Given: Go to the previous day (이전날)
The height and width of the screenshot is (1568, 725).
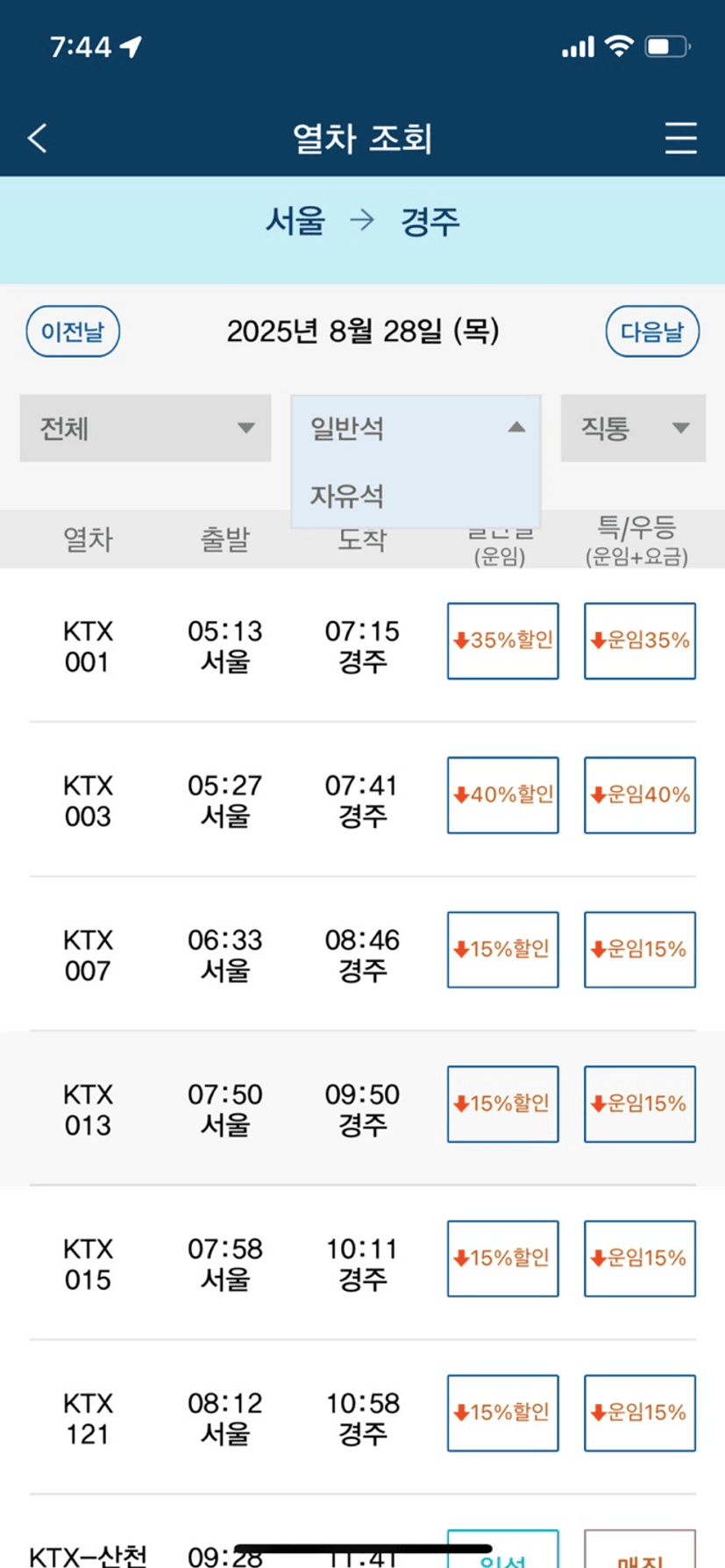Looking at the screenshot, I should [x=73, y=331].
